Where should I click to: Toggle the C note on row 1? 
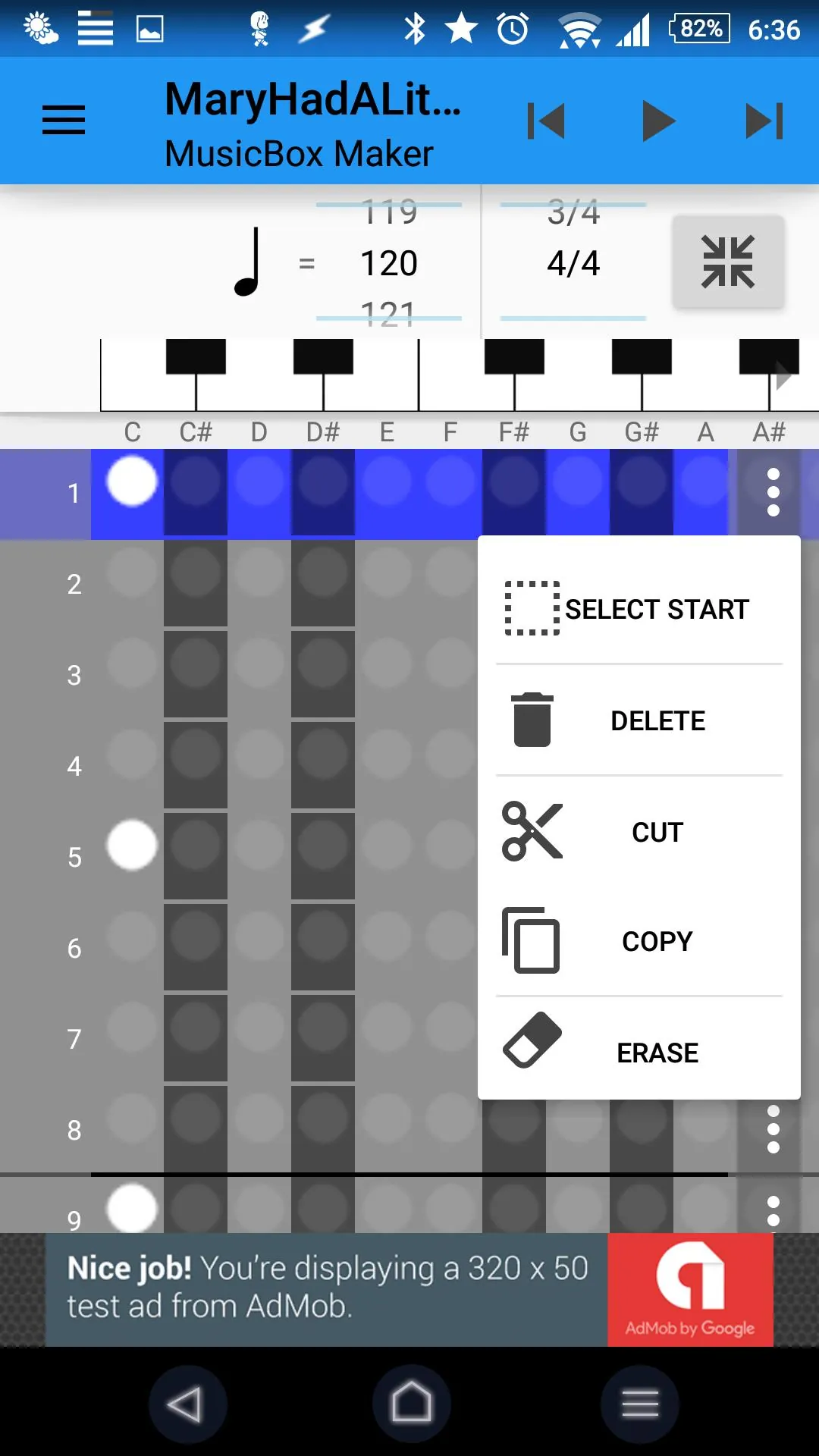[x=132, y=481]
